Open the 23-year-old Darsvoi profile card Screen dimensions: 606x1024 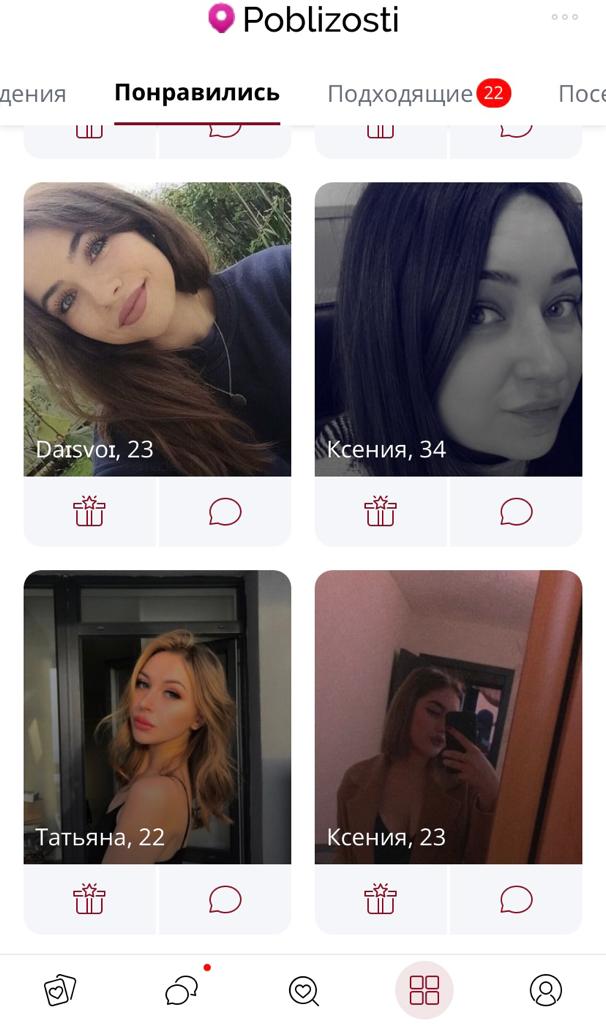(x=157, y=328)
